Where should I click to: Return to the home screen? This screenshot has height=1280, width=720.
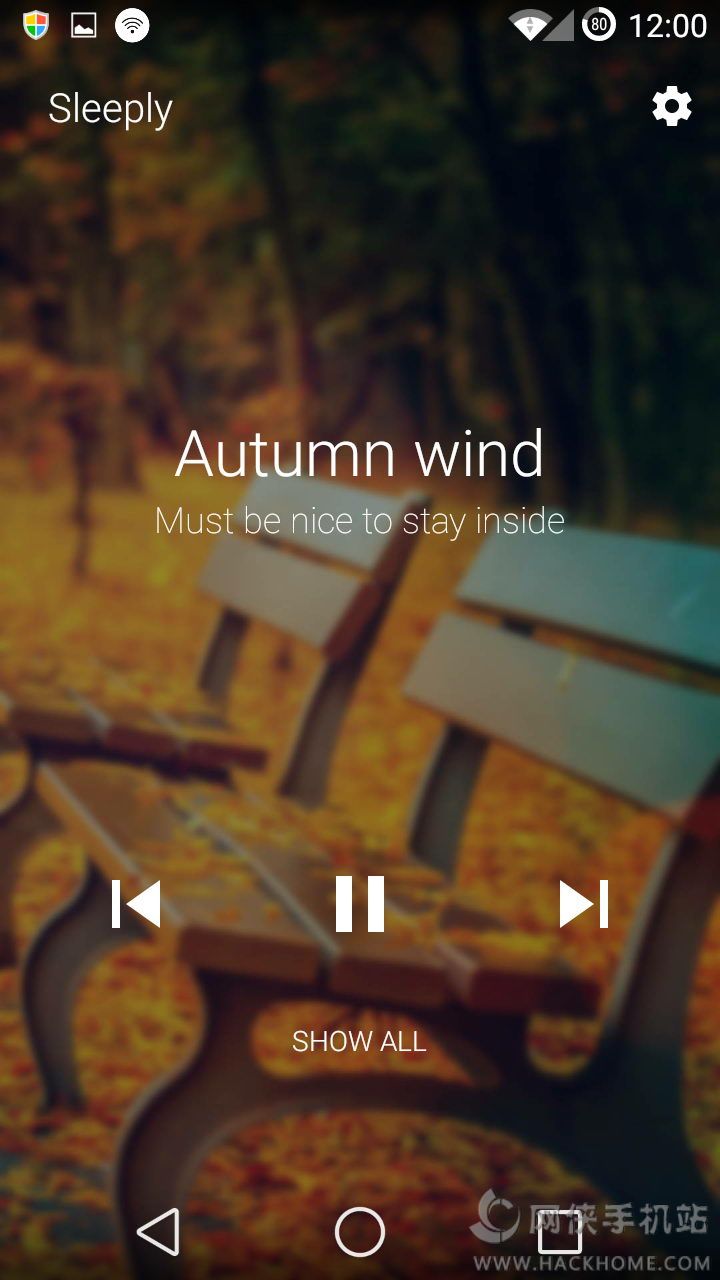(x=360, y=1231)
